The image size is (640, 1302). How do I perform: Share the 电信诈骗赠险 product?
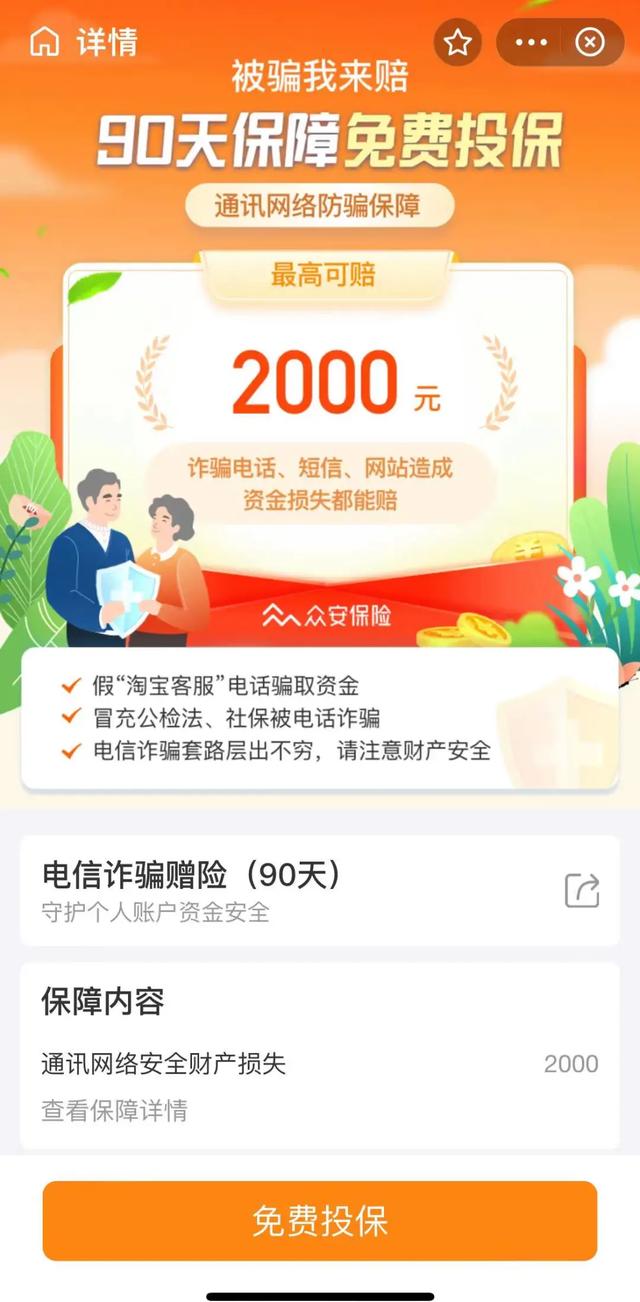[x=582, y=889]
